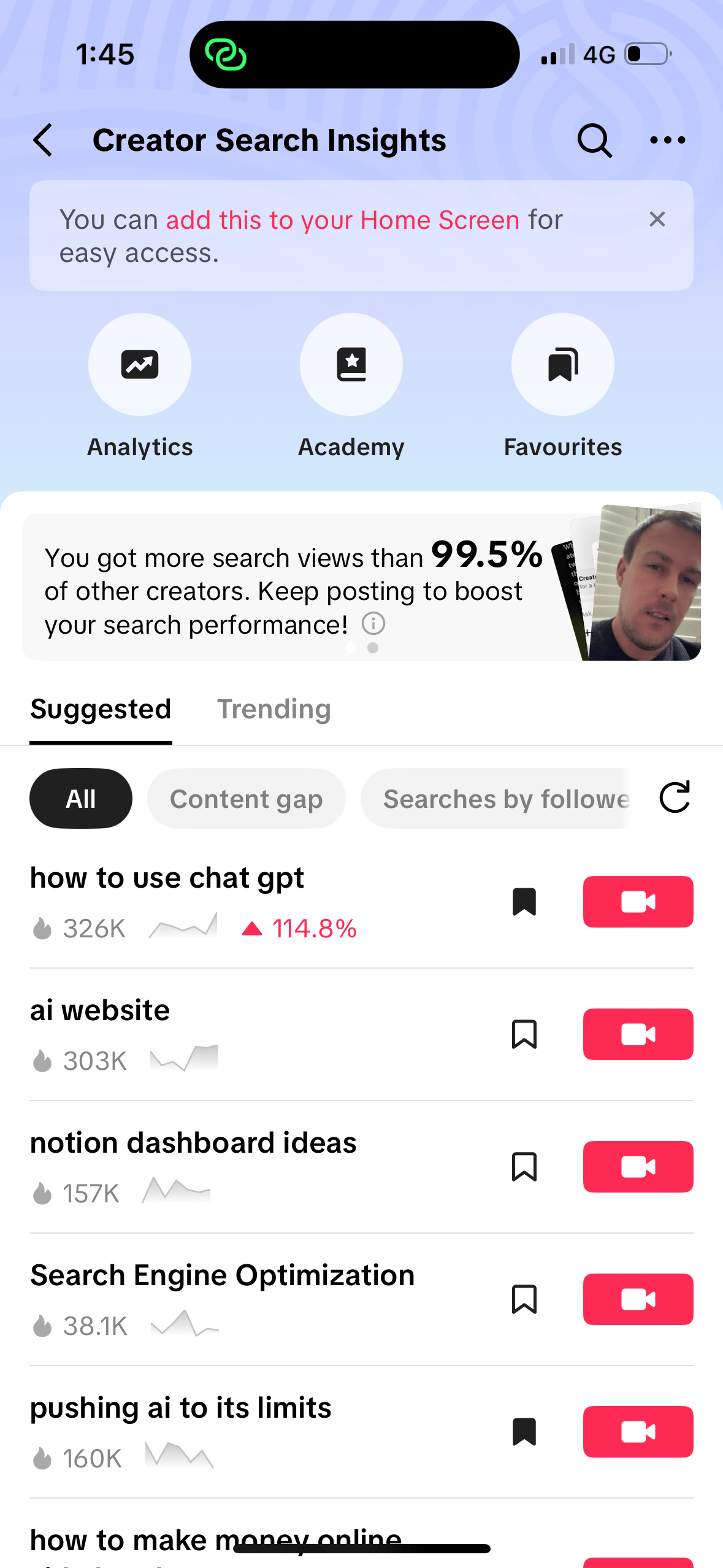The height and width of the screenshot is (1568, 723).
Task: Select the Content gap filter chip
Action: point(246,799)
